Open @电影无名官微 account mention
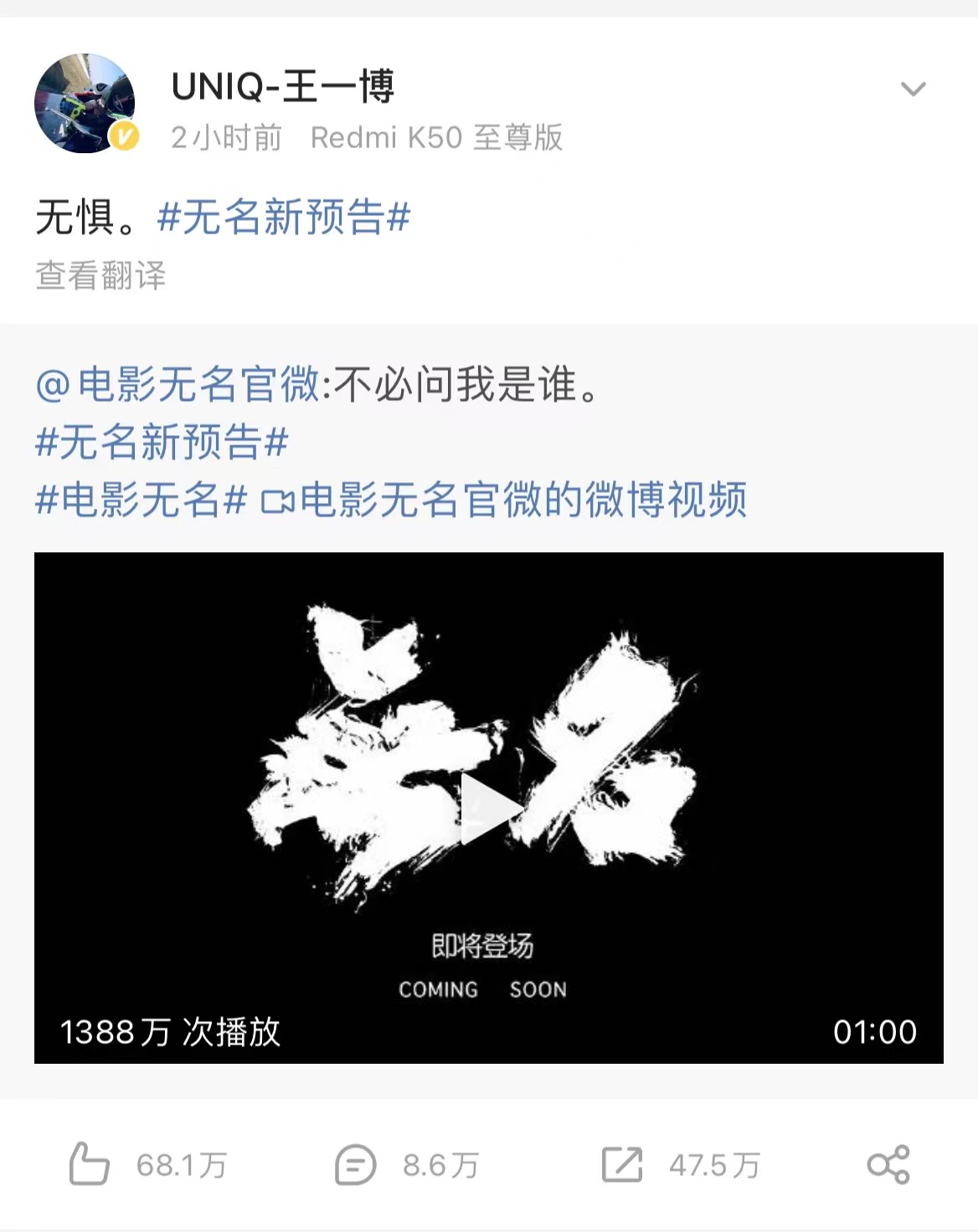The image size is (978, 1232). (x=178, y=385)
